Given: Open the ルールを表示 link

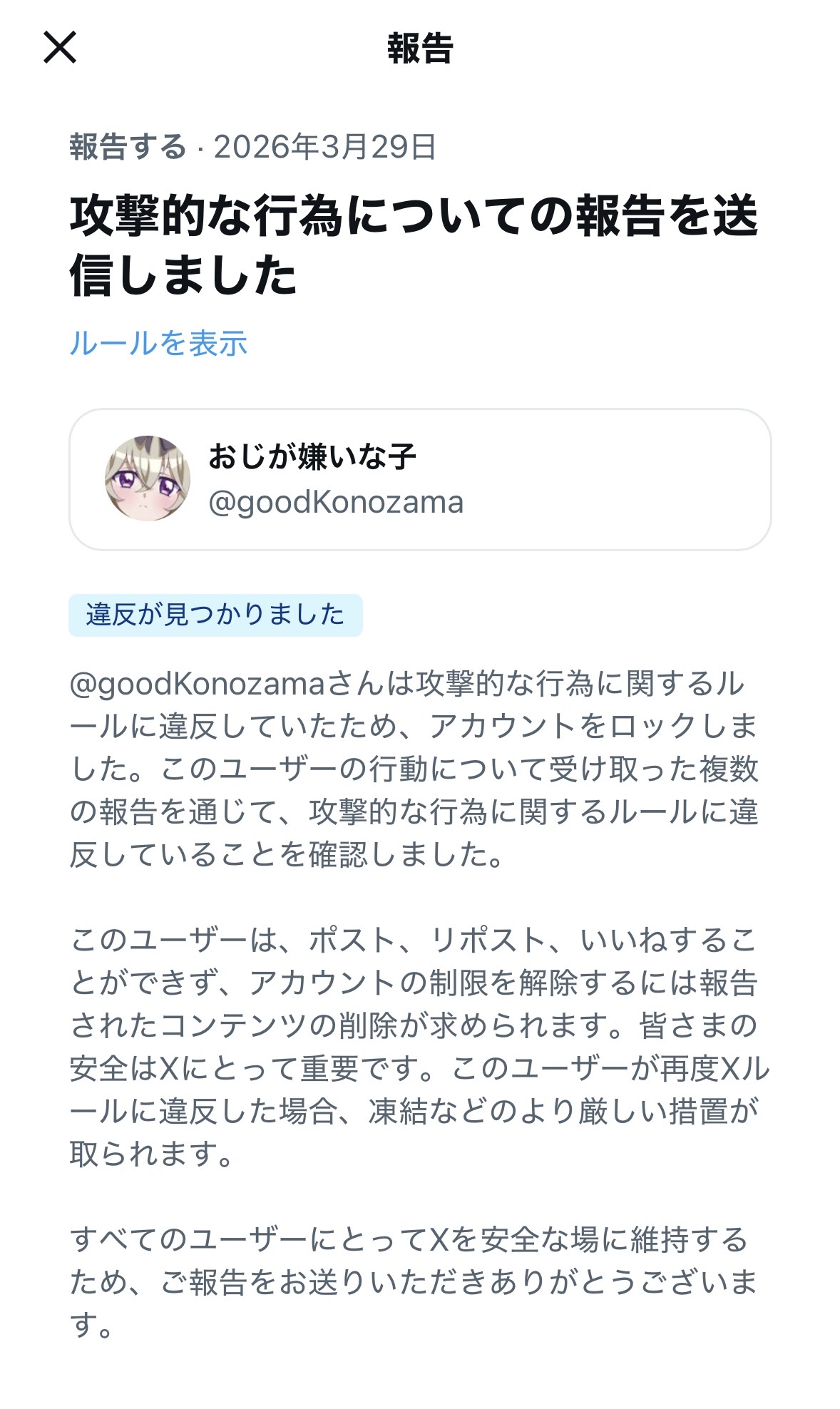Looking at the screenshot, I should click(158, 344).
